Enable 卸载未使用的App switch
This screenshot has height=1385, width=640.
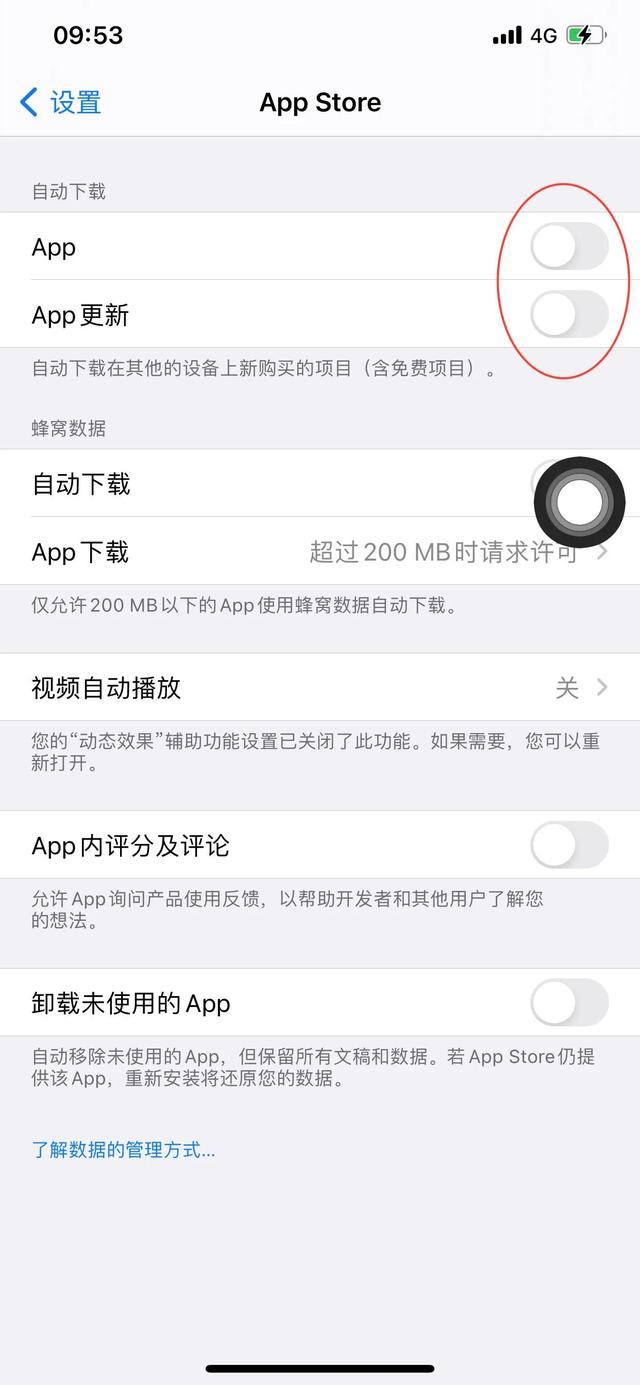coord(569,1002)
